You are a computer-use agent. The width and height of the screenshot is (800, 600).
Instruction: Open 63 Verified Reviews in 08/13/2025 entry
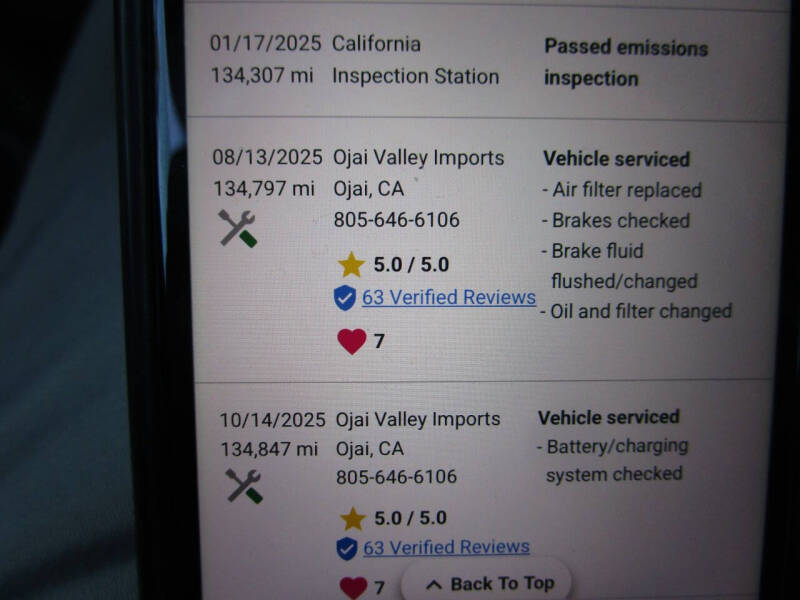[x=448, y=297]
